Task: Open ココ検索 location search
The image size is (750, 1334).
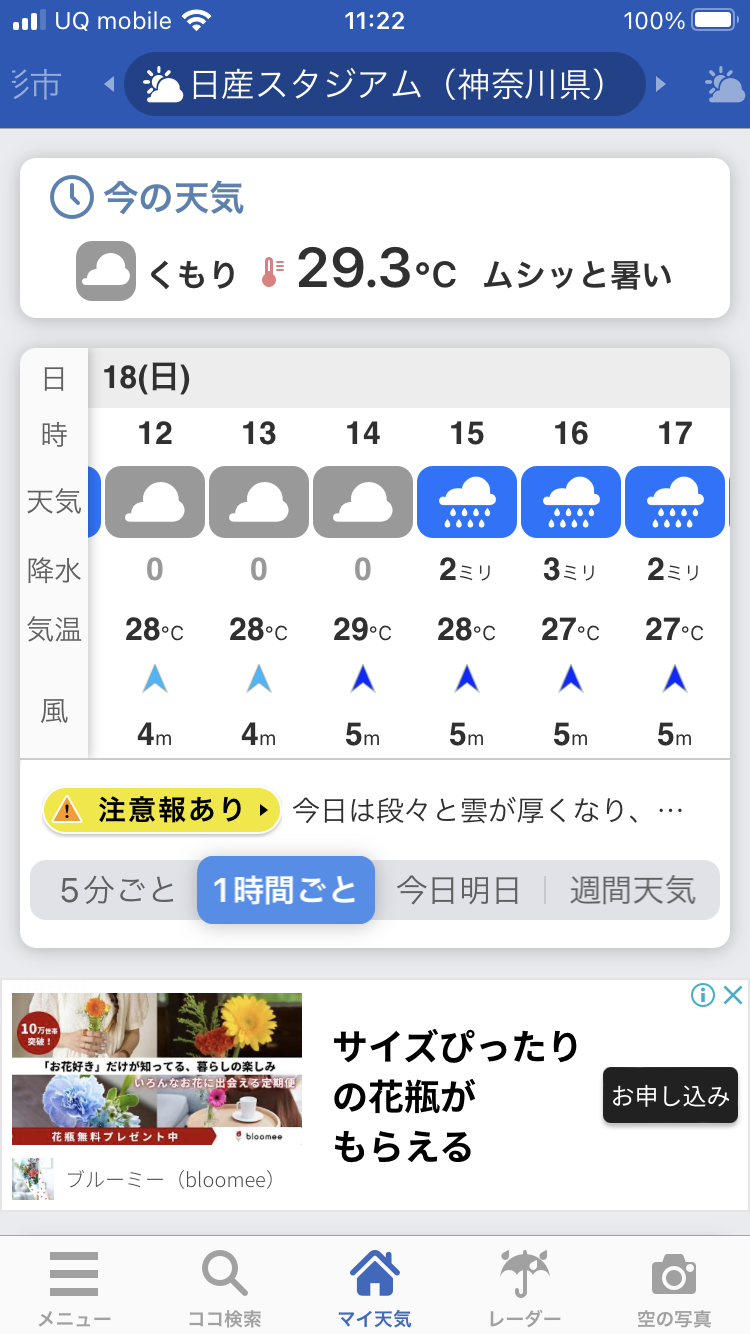Action: click(224, 1288)
